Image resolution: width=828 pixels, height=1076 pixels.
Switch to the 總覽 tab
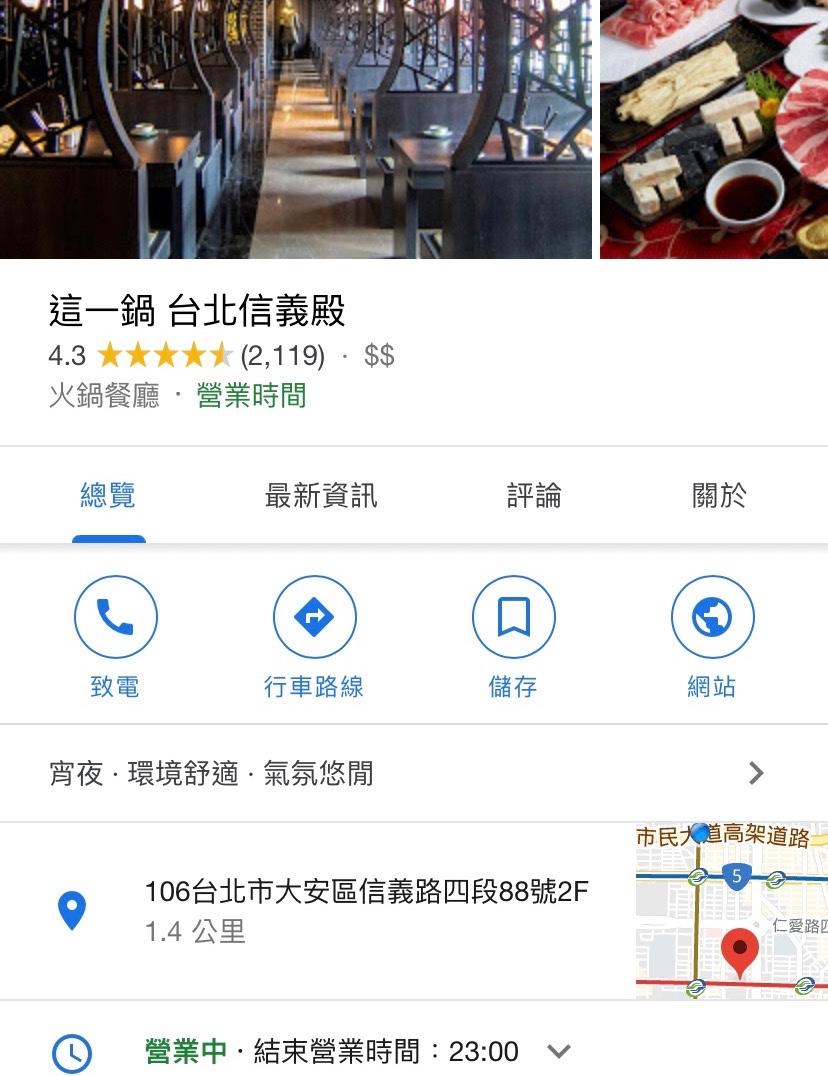click(108, 496)
